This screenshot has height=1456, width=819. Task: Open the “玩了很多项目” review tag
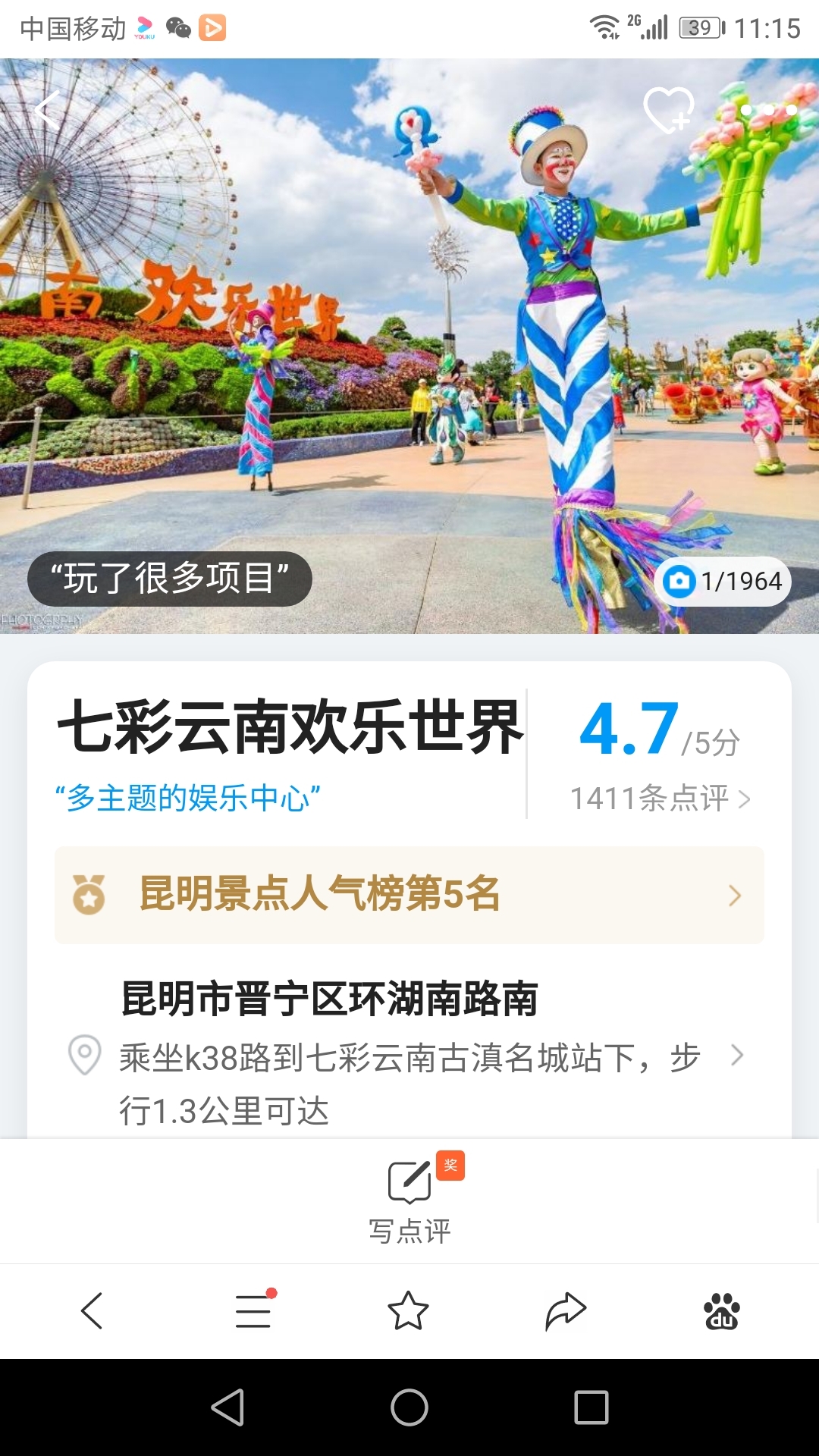click(x=170, y=579)
